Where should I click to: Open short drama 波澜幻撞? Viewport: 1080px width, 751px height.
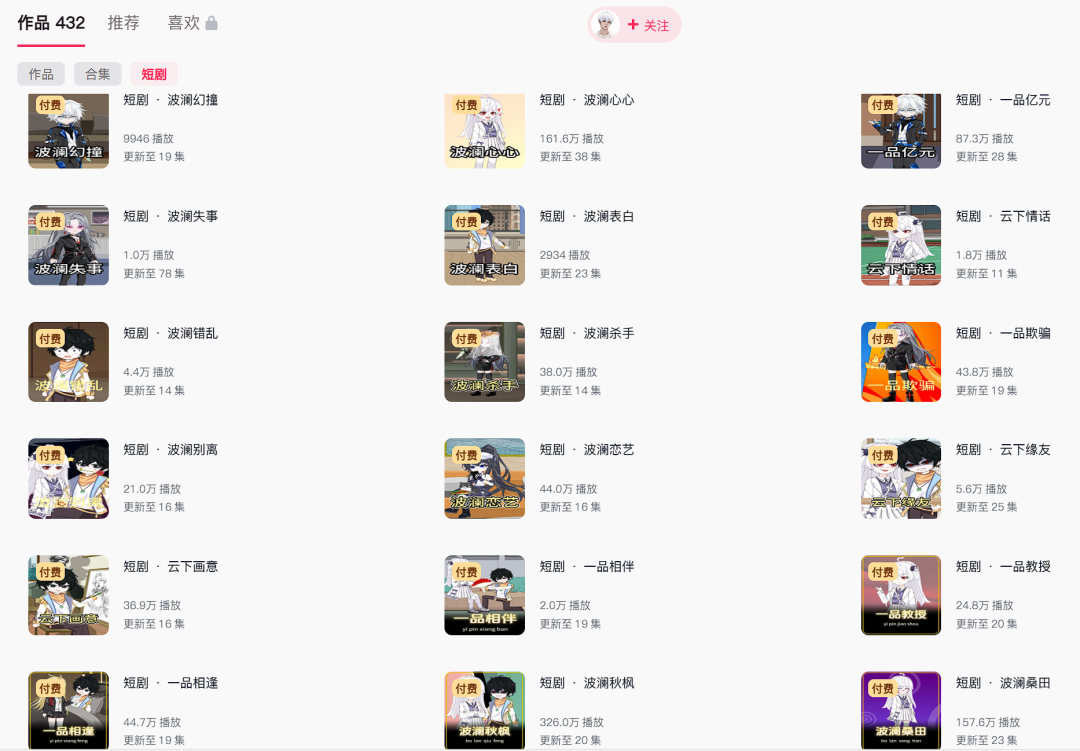tap(68, 130)
